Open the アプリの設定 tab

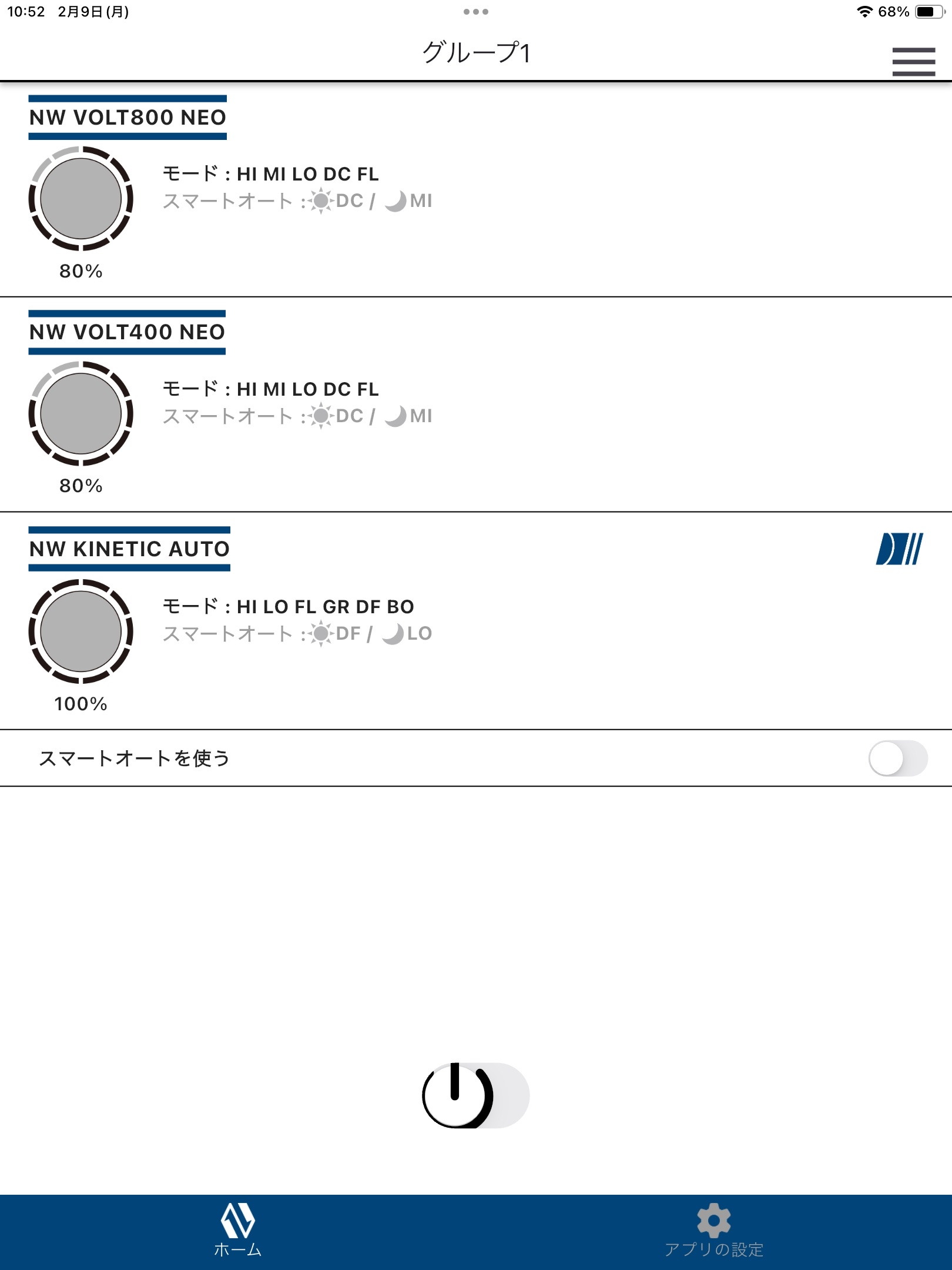point(713,1231)
